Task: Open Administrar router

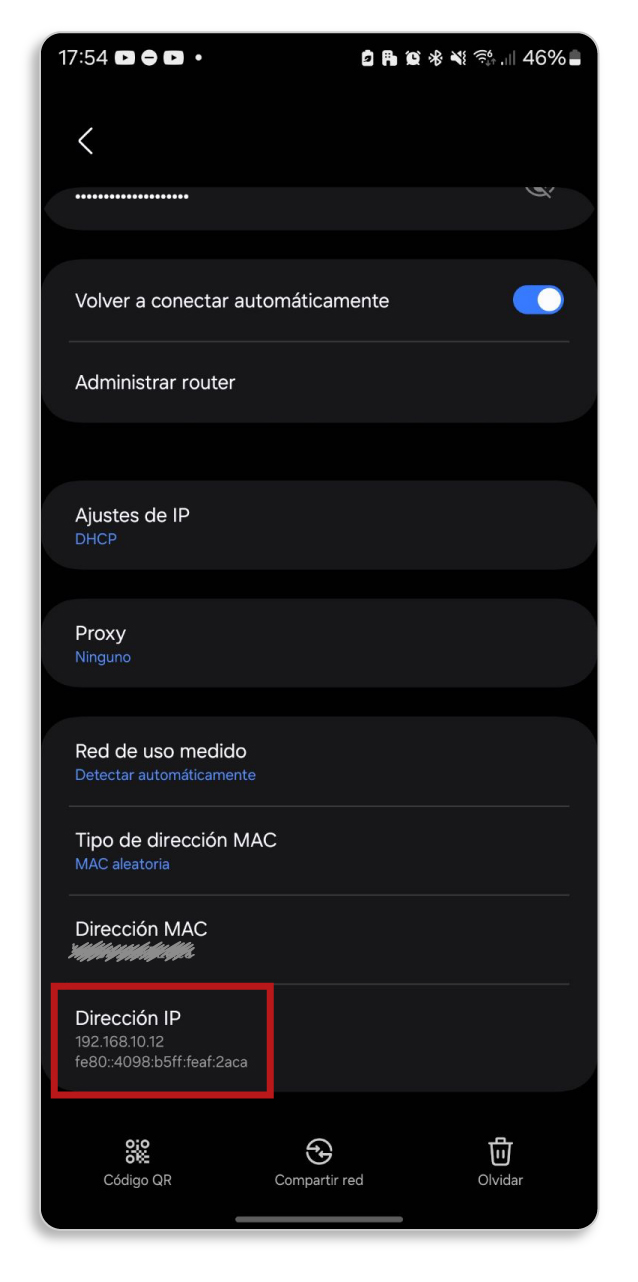Action: (319, 382)
